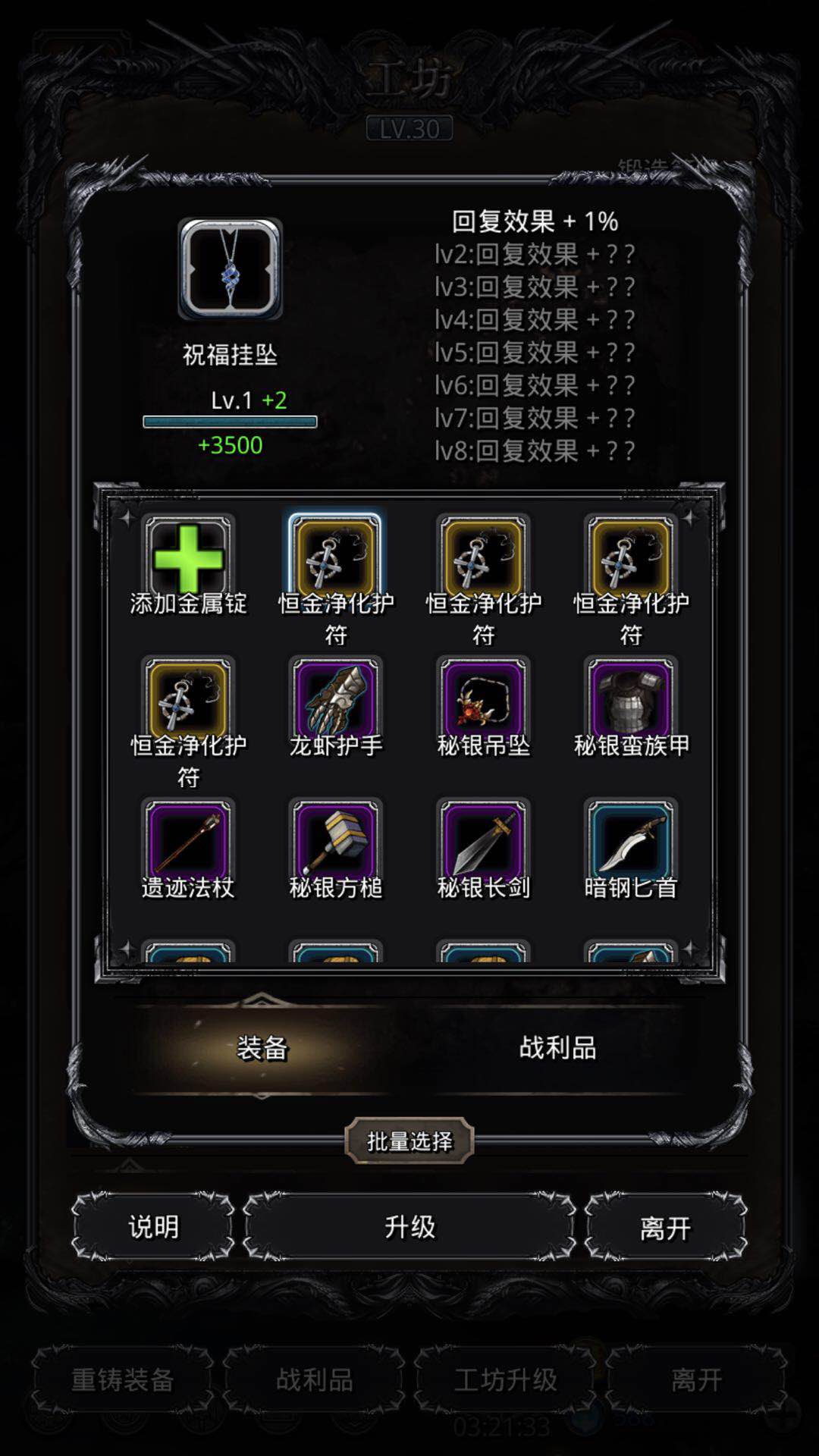Switch to the 装备 tab
The width and height of the screenshot is (819, 1456).
click(x=262, y=1048)
